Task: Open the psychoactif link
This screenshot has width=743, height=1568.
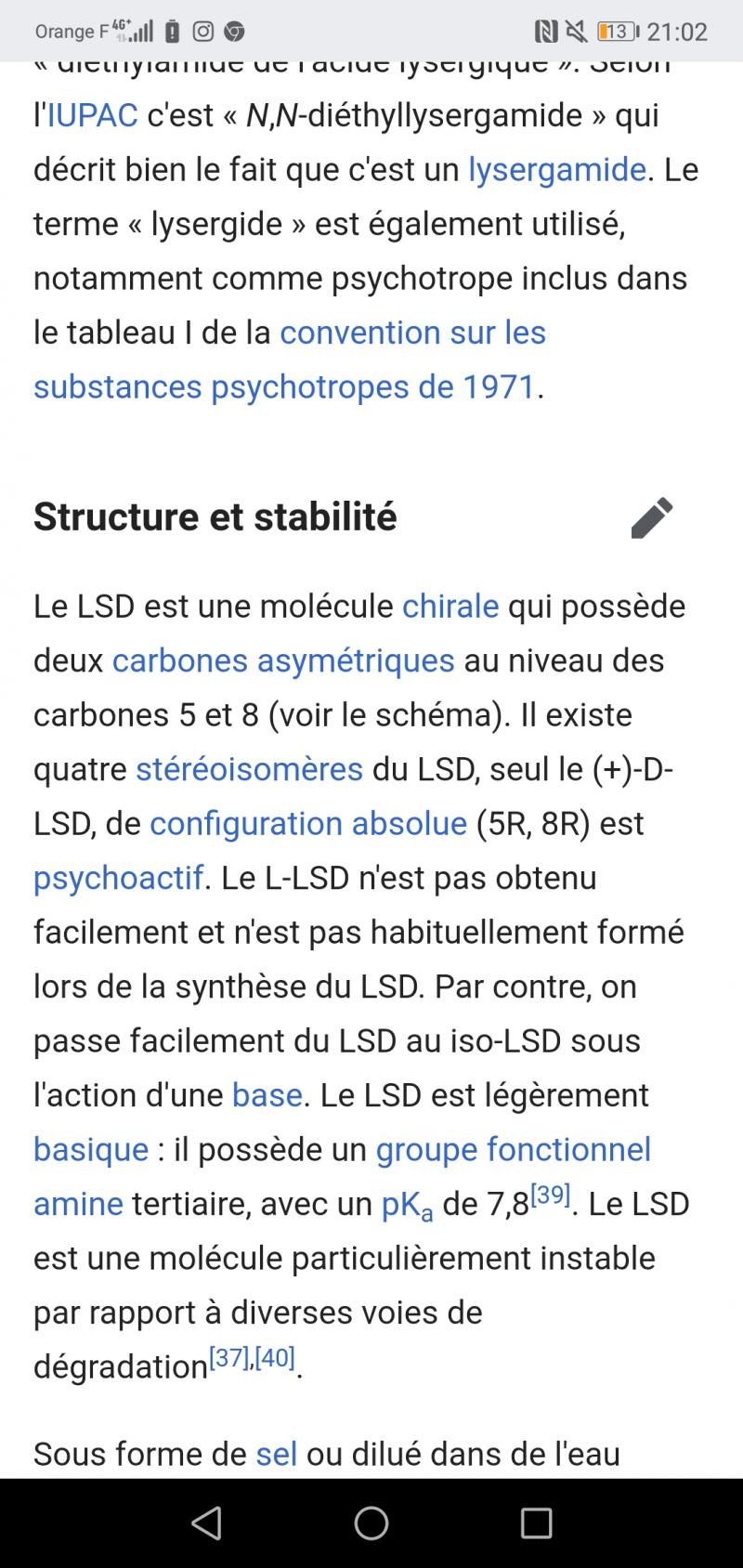Action: 118,878
